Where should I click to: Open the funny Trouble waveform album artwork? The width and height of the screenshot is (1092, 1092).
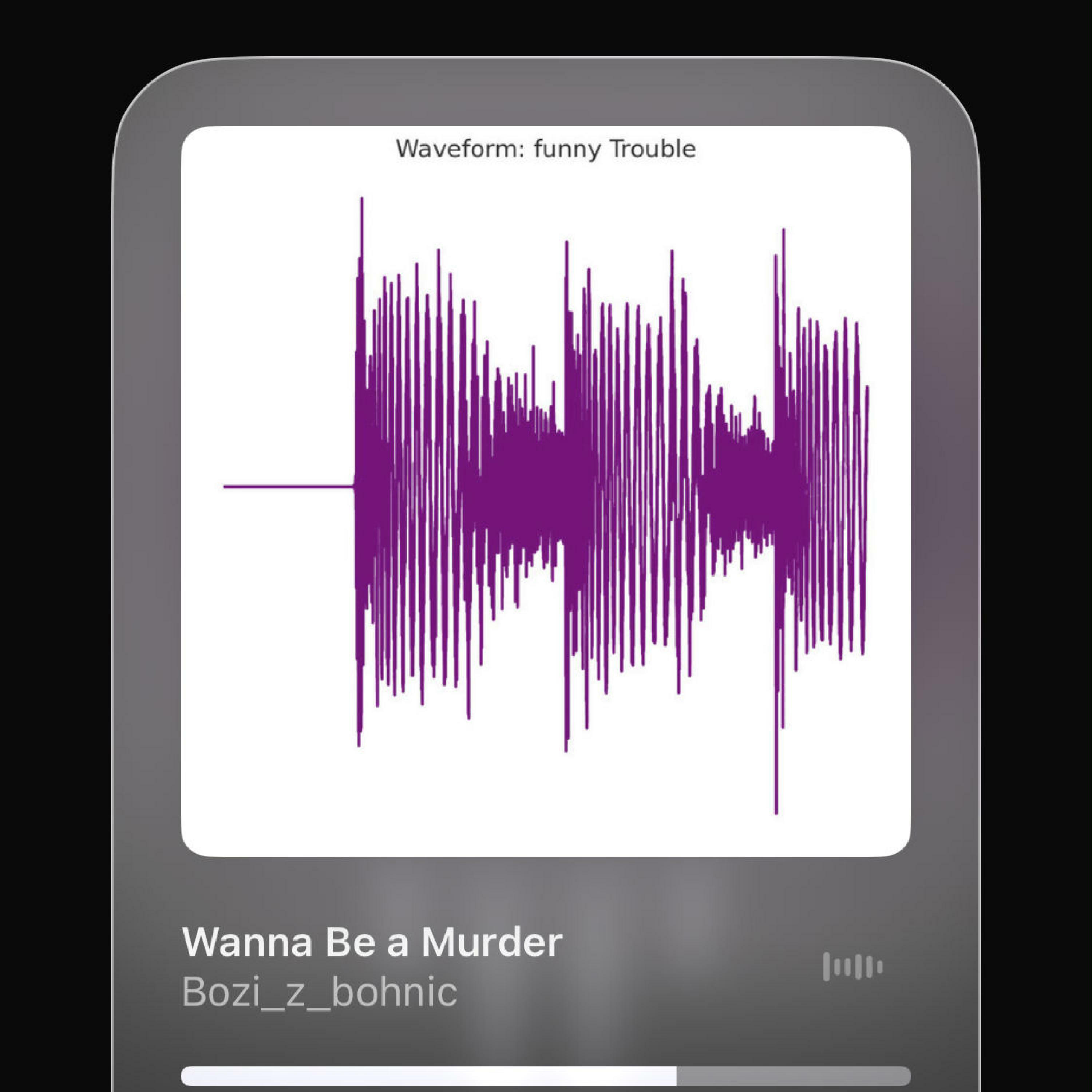pos(545,491)
